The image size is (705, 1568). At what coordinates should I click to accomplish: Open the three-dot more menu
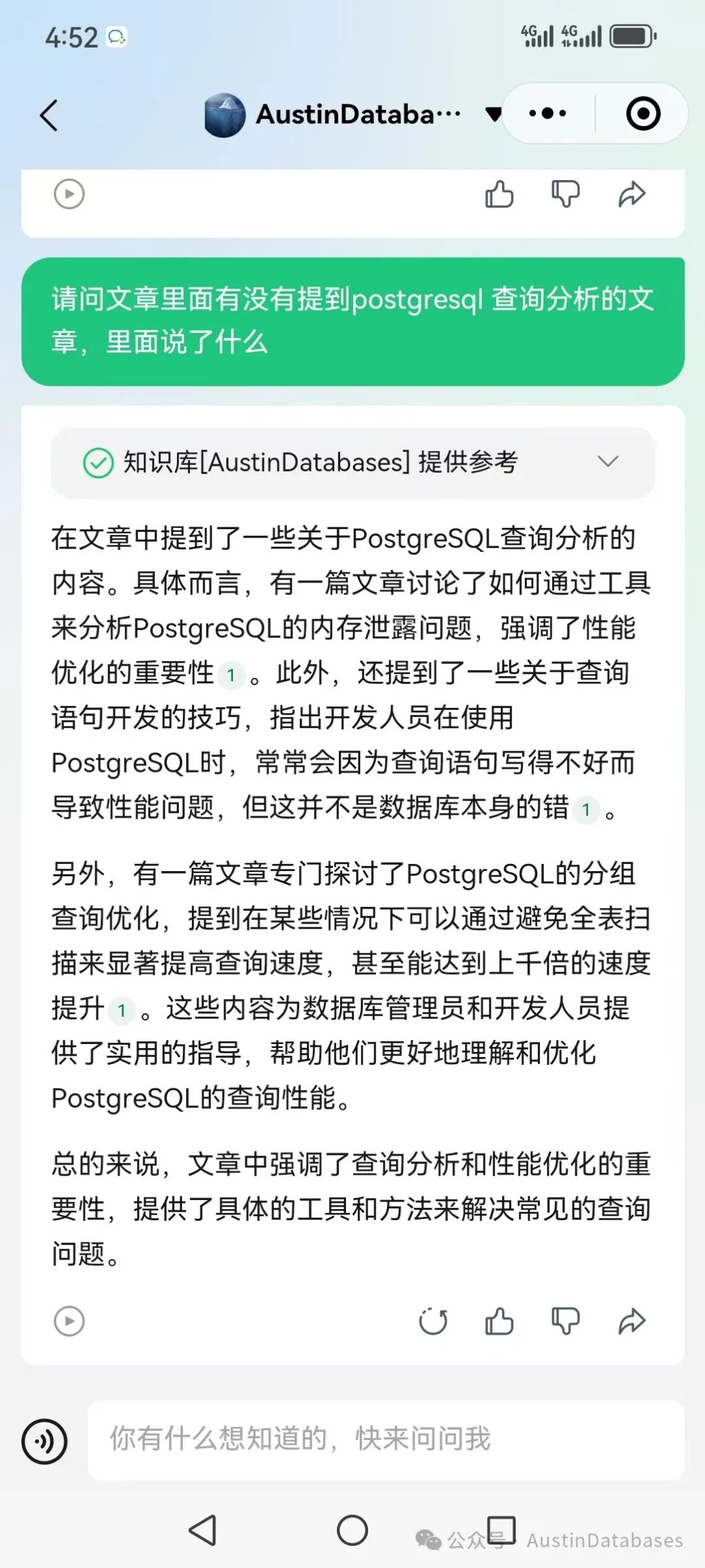[548, 114]
